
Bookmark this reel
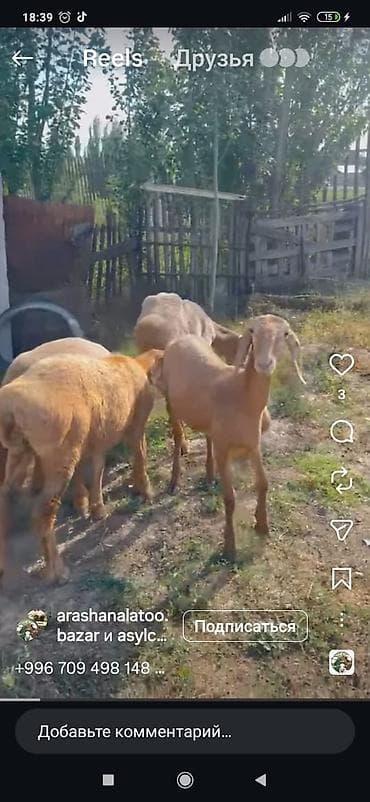tap(341, 578)
